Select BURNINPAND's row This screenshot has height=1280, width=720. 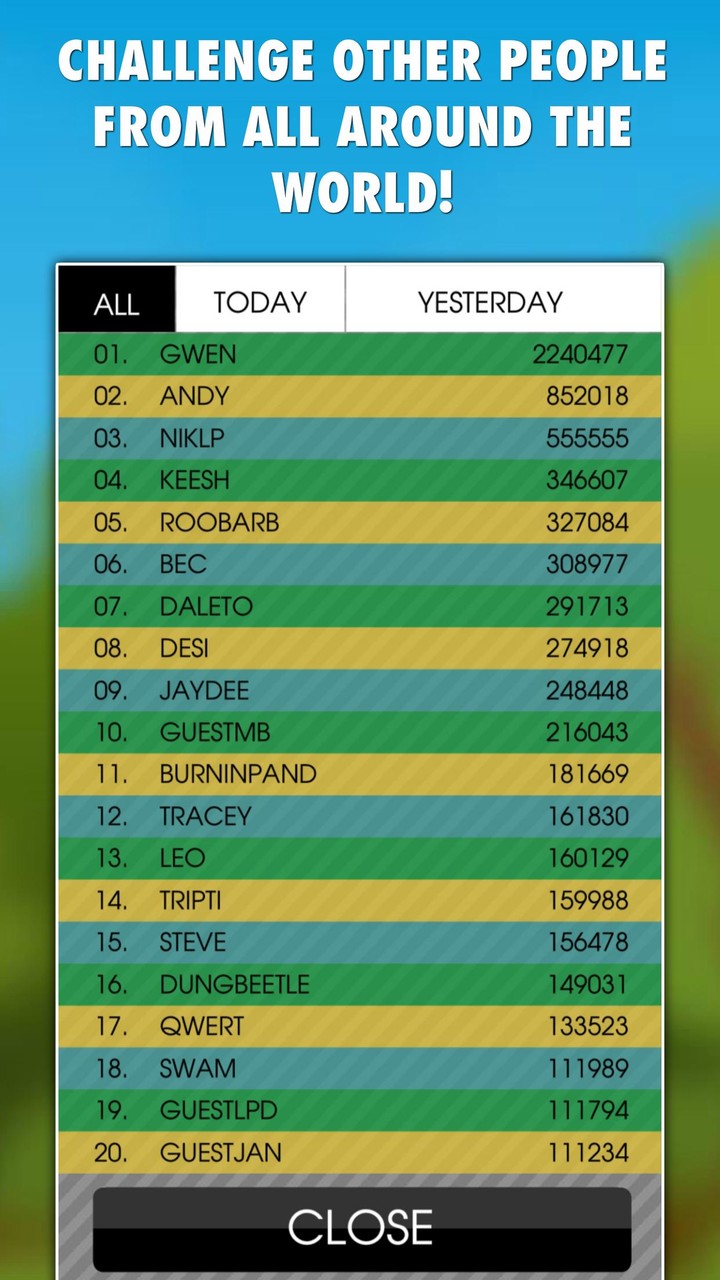pyautogui.click(x=360, y=775)
